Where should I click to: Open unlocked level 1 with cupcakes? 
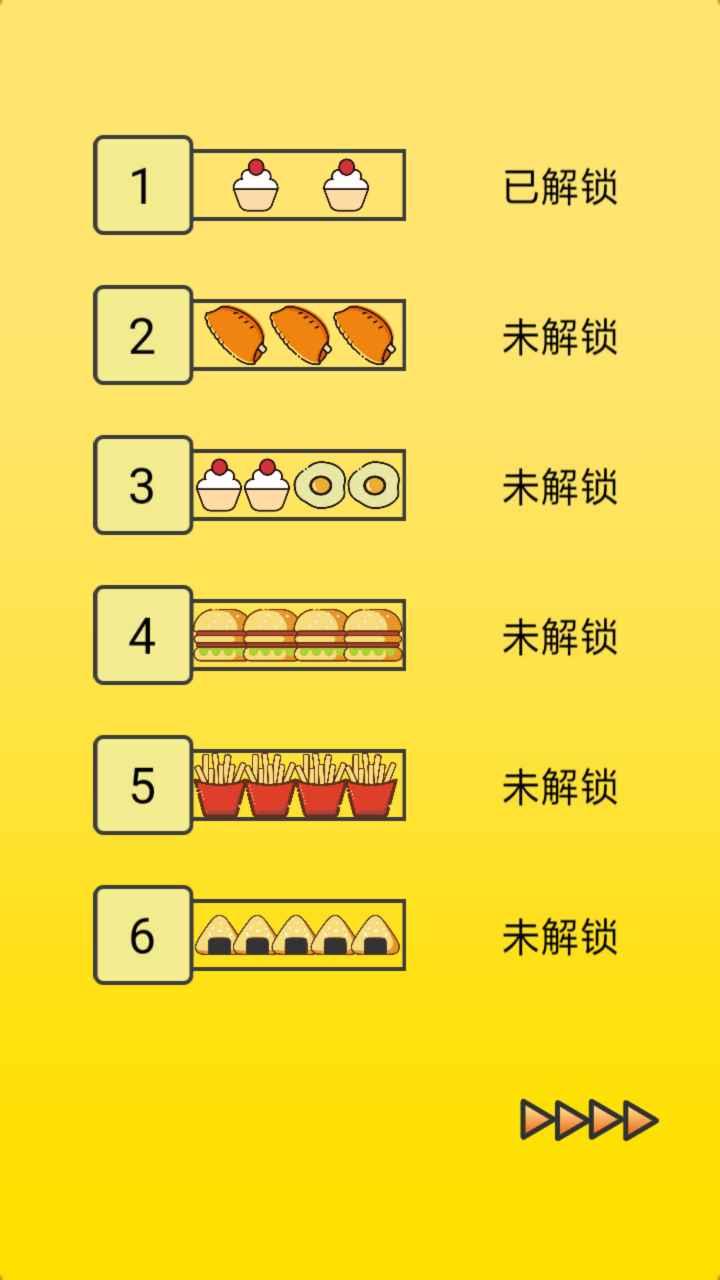pos(250,186)
